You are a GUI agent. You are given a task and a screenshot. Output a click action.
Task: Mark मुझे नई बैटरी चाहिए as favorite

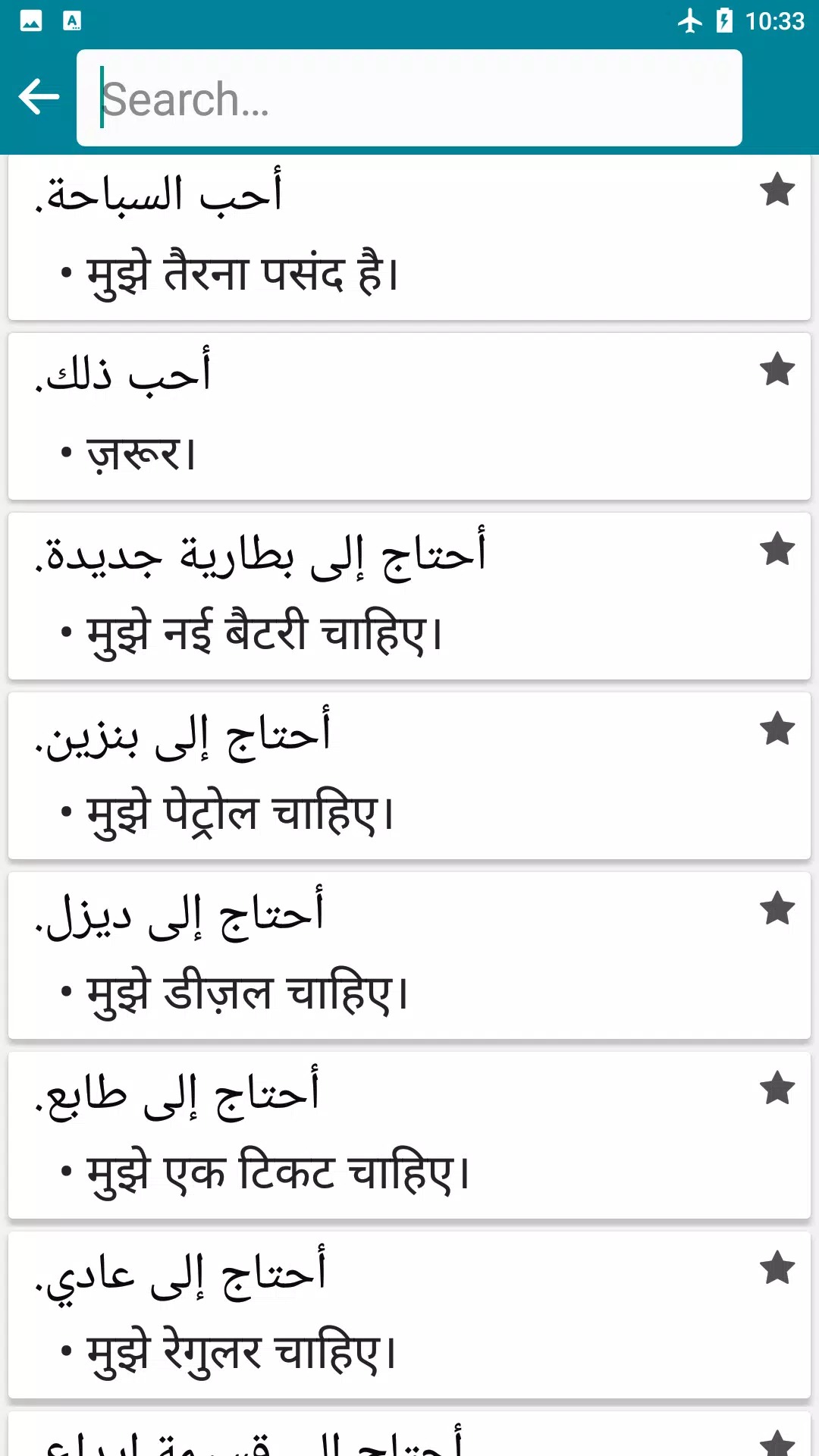(x=777, y=549)
